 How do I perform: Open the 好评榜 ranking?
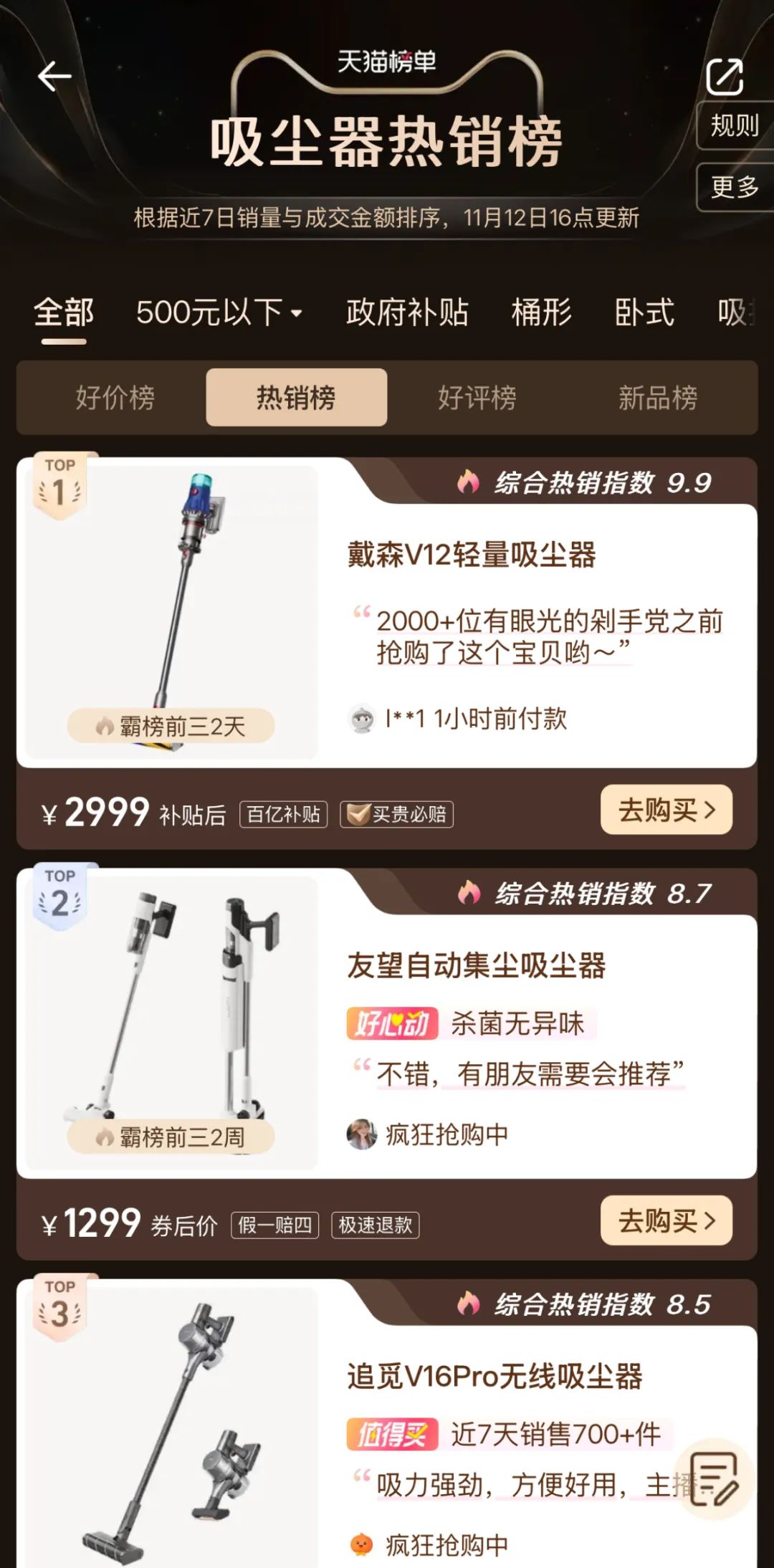click(477, 398)
